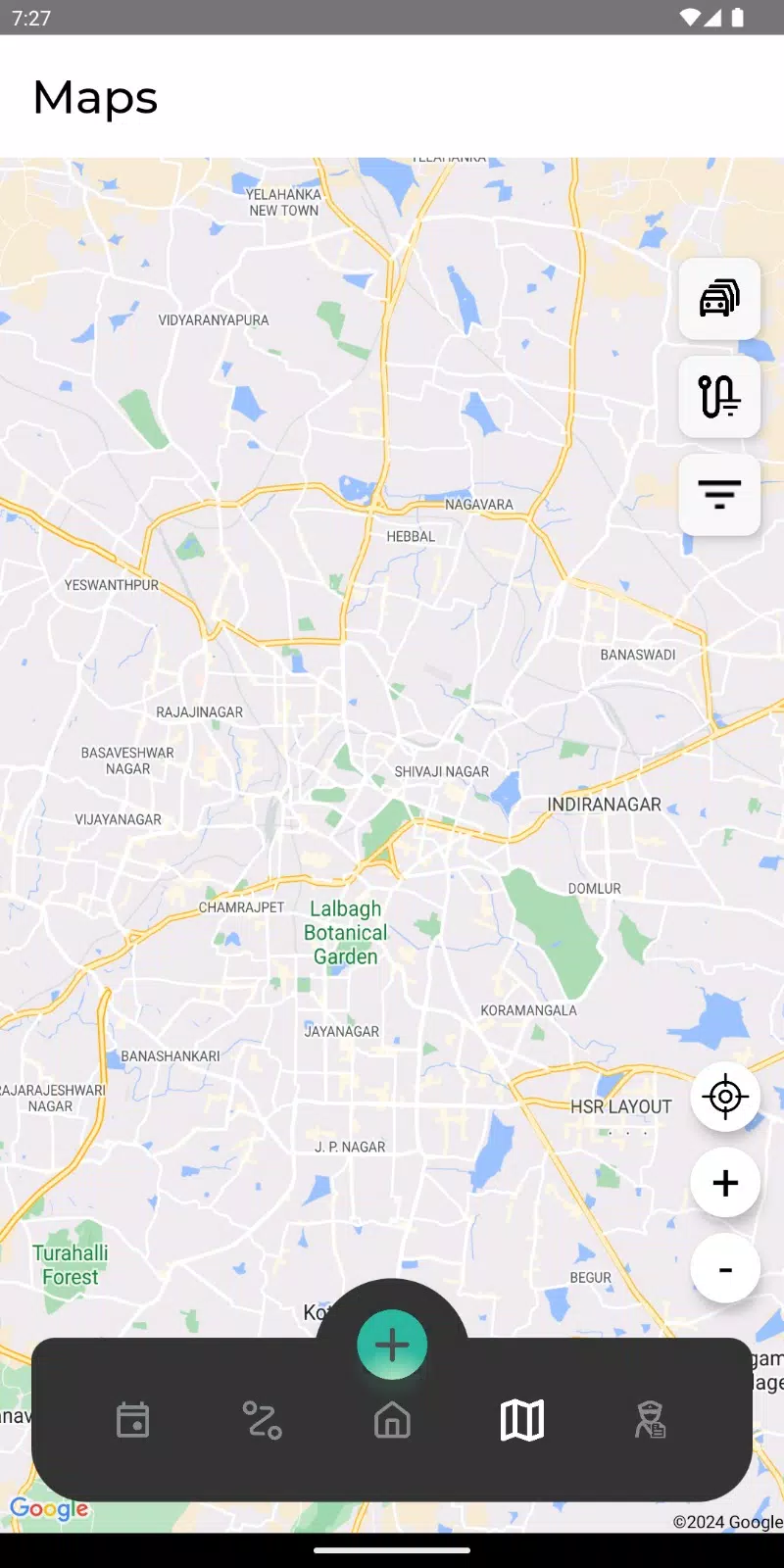Viewport: 784px width, 1568px height.
Task: Go to the home tab
Action: pyautogui.click(x=392, y=1420)
